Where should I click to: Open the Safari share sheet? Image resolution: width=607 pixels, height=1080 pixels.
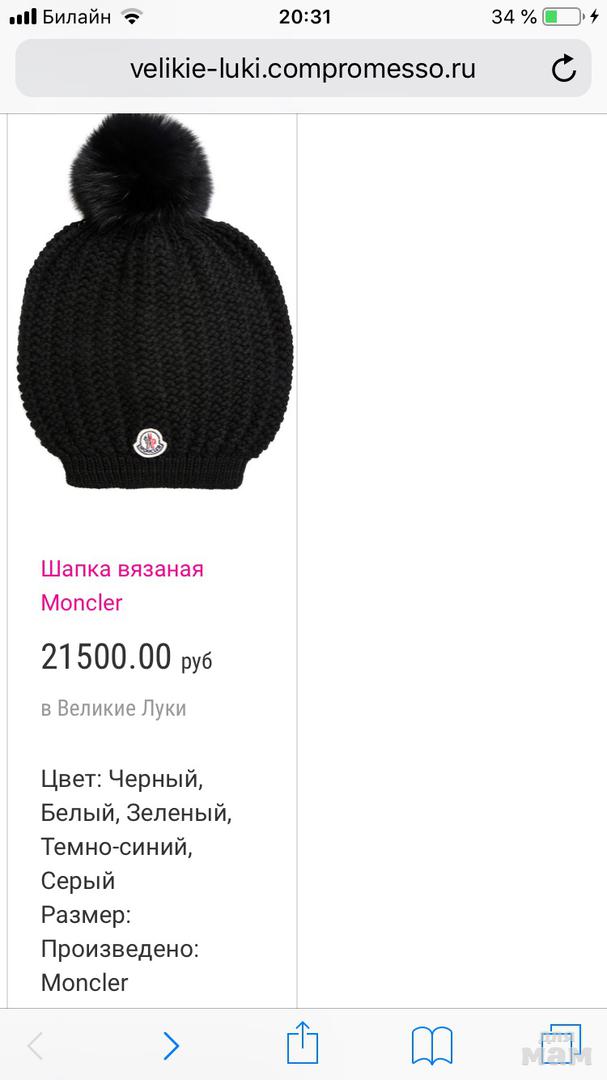click(303, 1045)
